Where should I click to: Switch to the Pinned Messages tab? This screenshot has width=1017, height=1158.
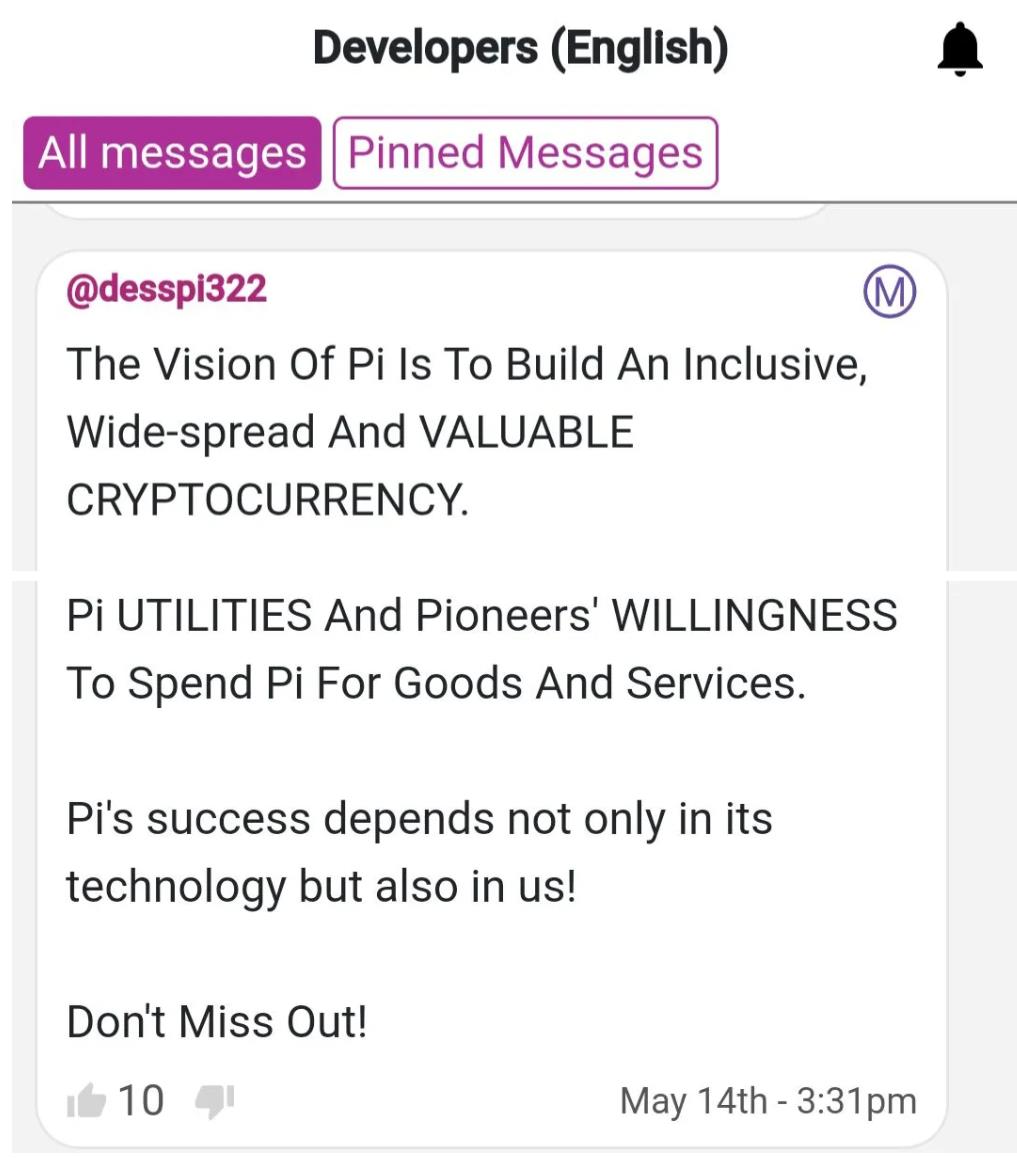pos(525,153)
